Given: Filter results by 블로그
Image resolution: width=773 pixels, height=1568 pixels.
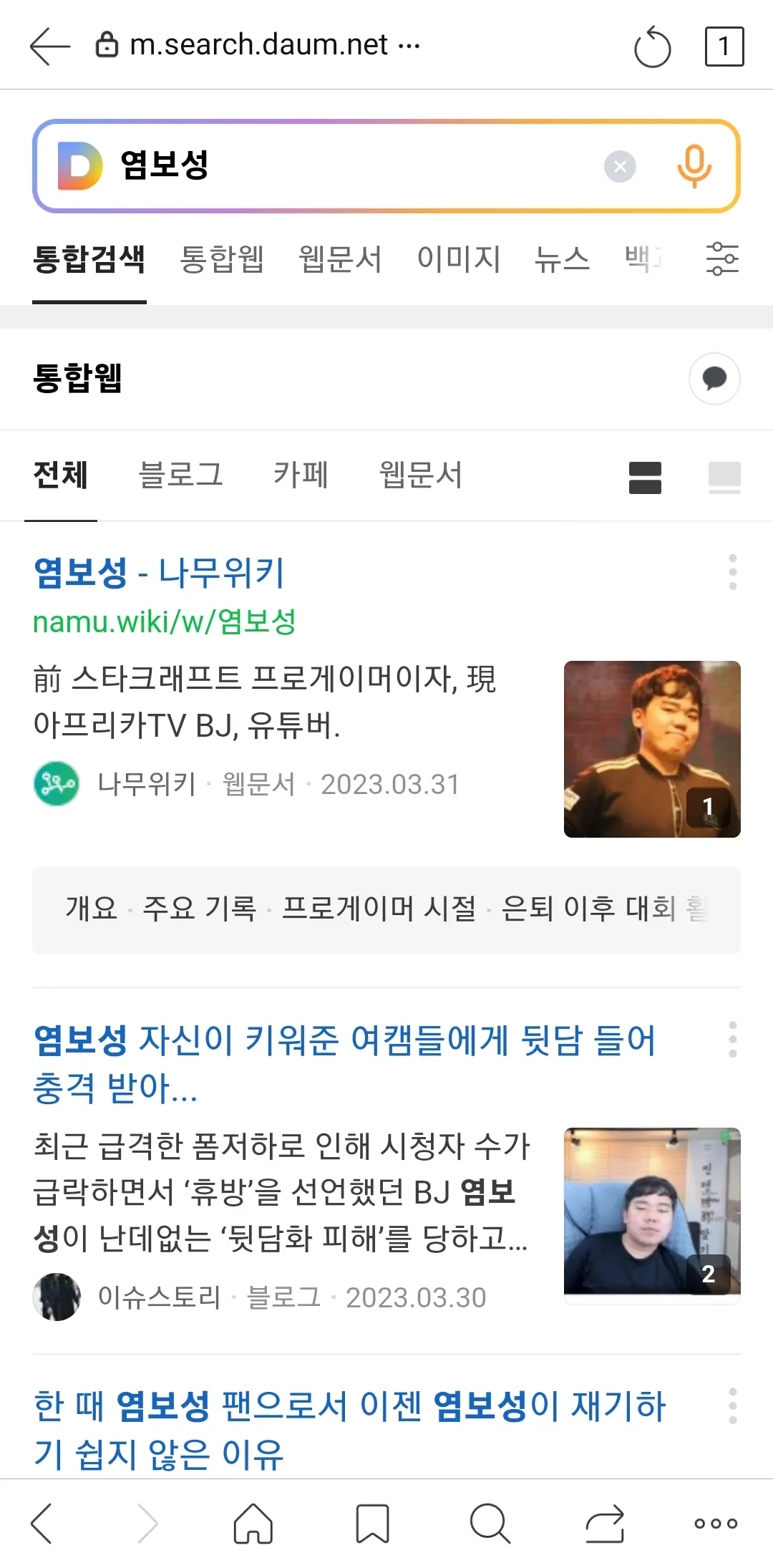Looking at the screenshot, I should [x=180, y=475].
